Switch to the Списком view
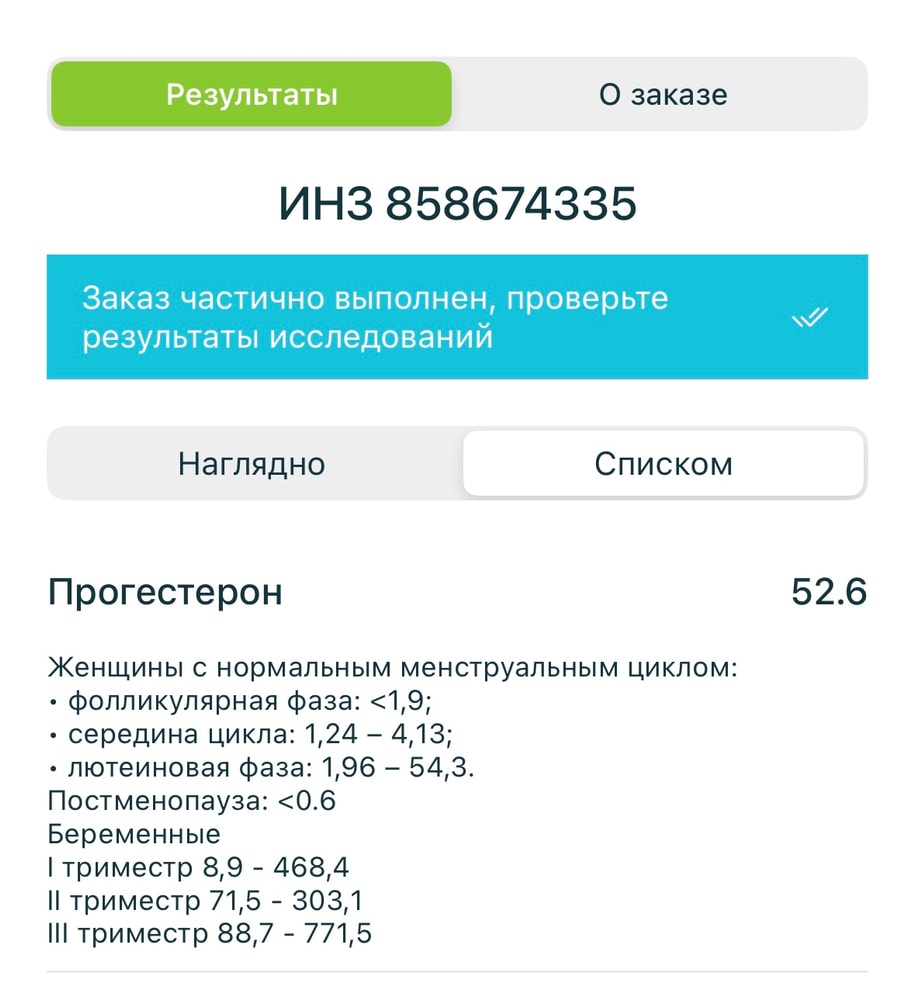This screenshot has height=1000, width=915. [663, 464]
